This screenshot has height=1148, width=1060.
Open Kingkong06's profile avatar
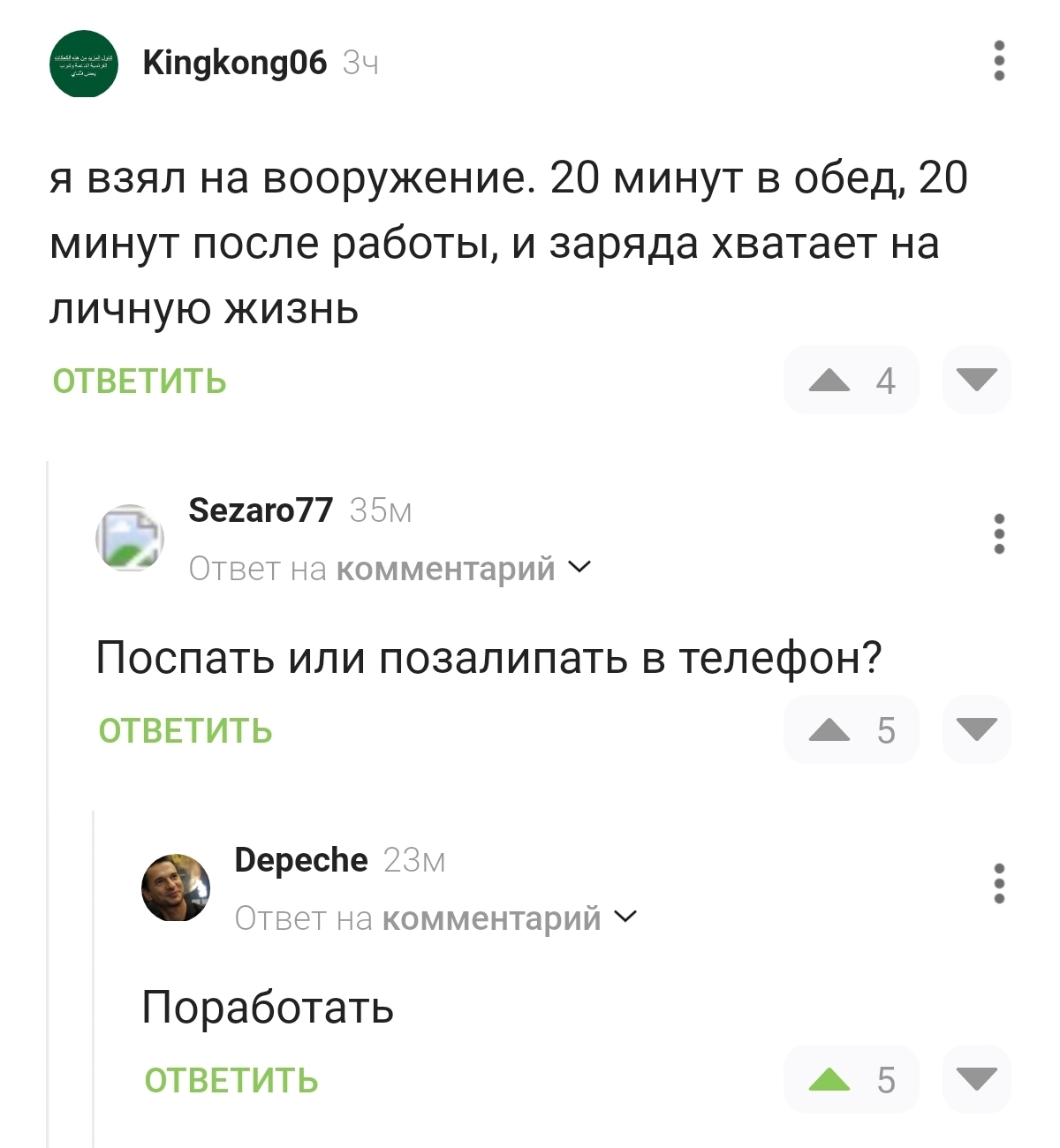coord(84,64)
